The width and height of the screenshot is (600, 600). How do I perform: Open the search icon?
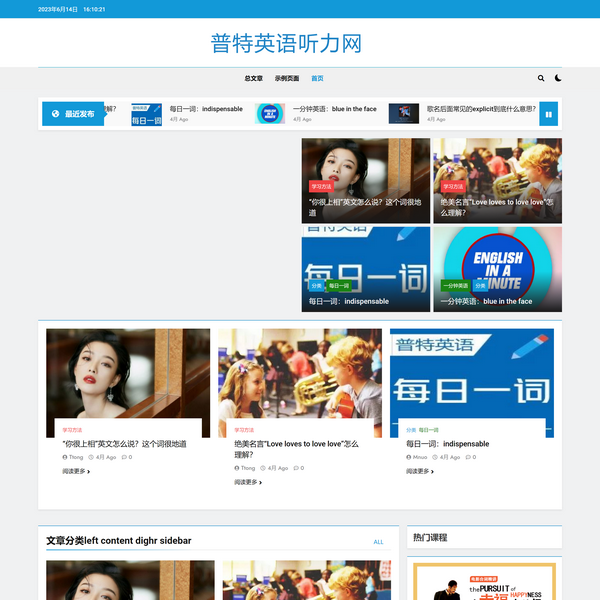coord(541,78)
